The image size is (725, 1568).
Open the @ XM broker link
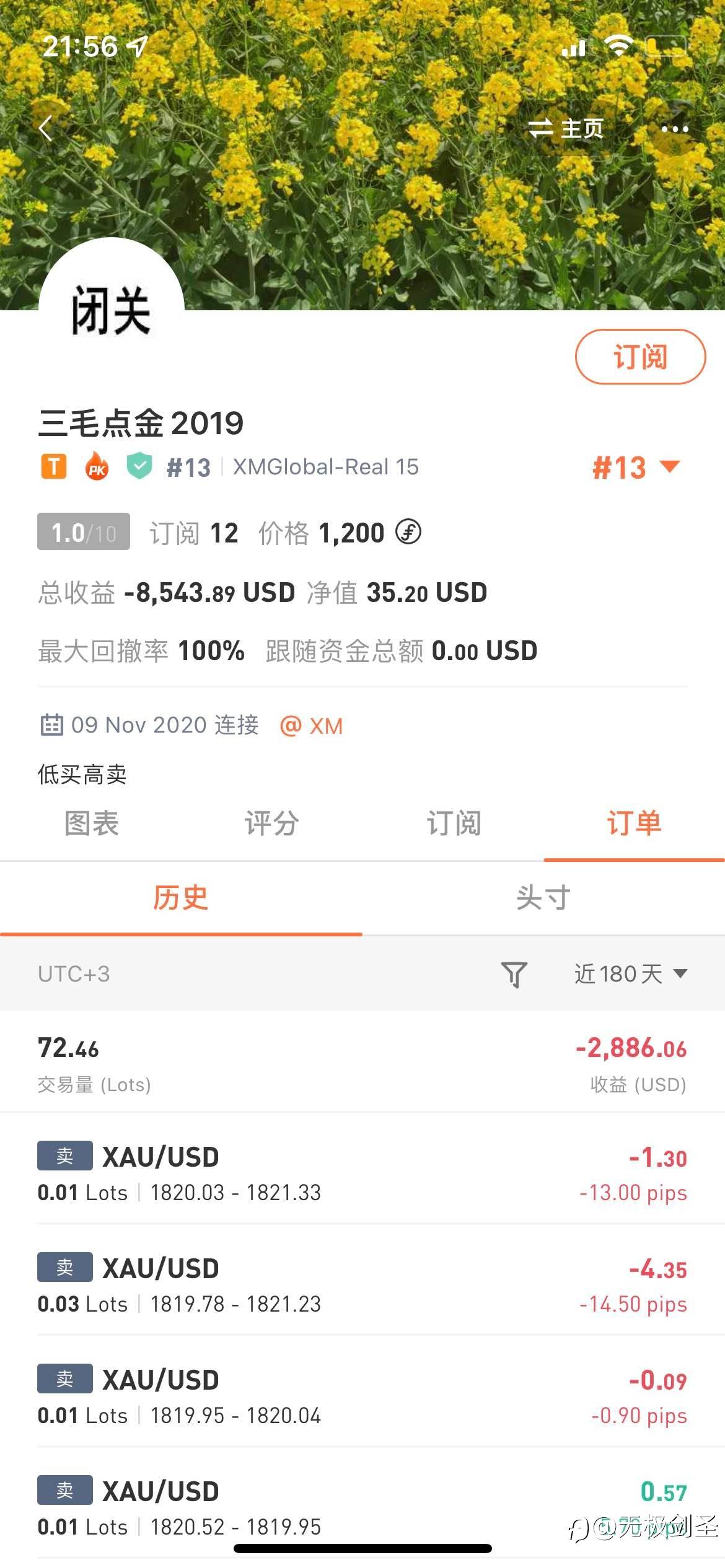(311, 725)
